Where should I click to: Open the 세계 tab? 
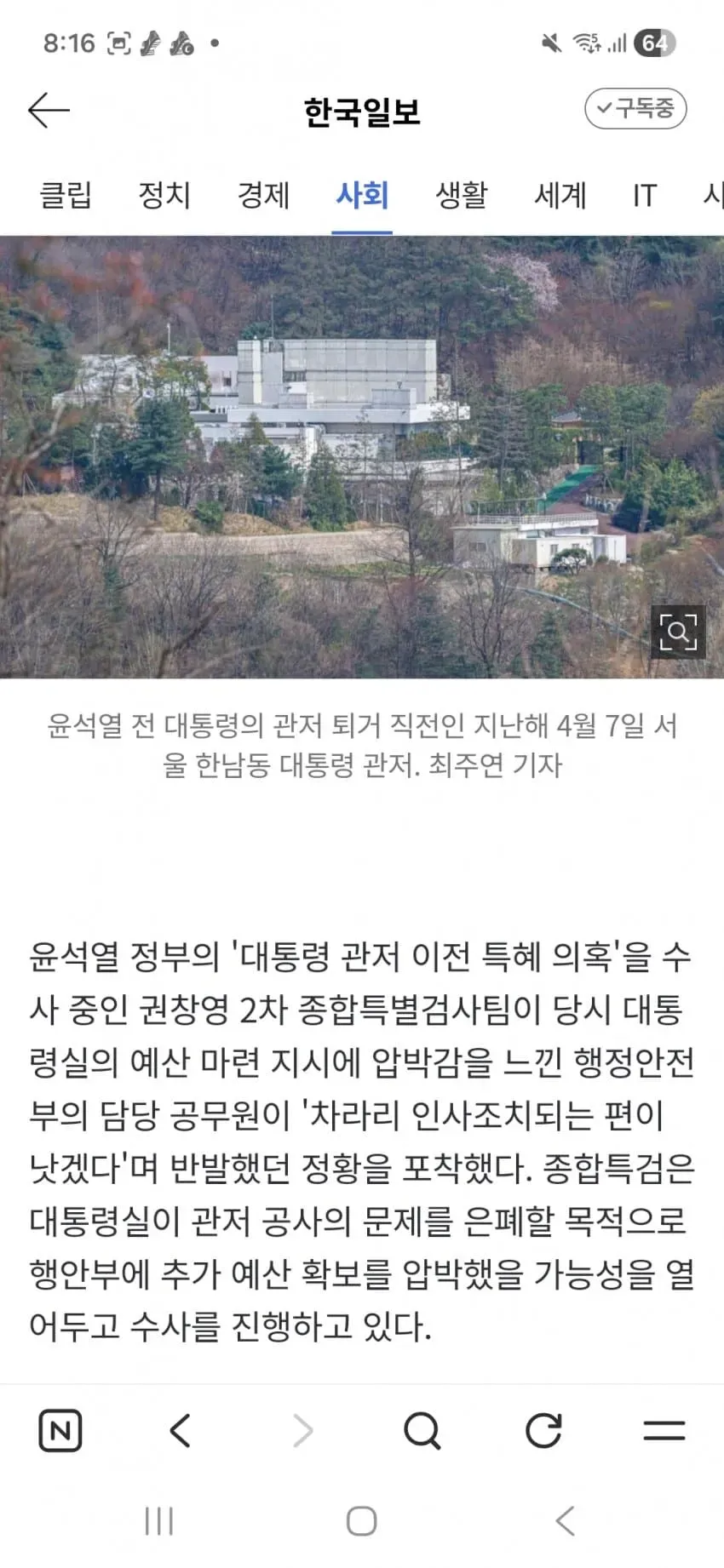click(x=560, y=196)
